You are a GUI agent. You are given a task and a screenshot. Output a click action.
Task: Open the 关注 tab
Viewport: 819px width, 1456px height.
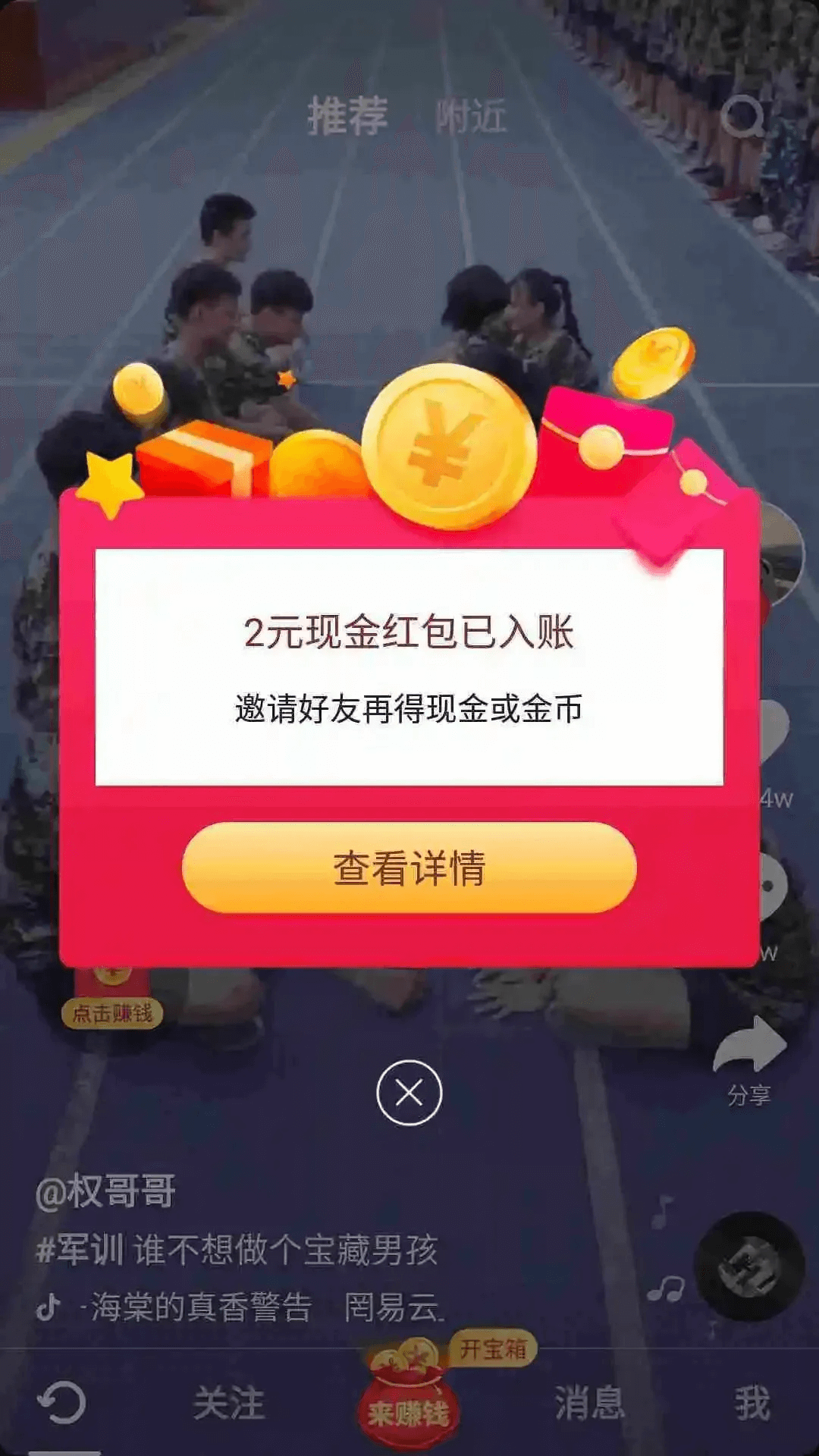pos(229,1403)
